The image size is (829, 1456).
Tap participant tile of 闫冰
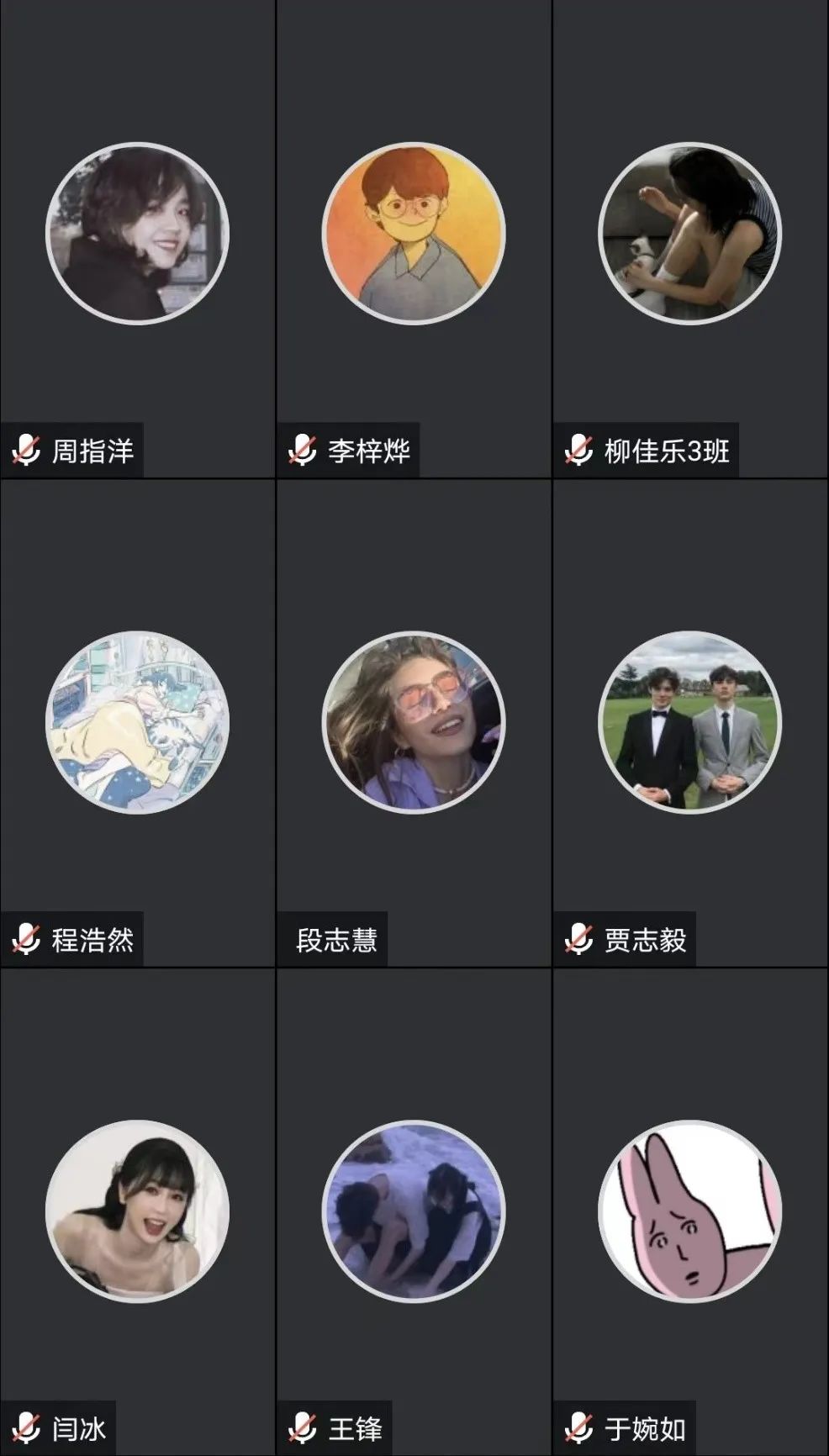(137, 1211)
